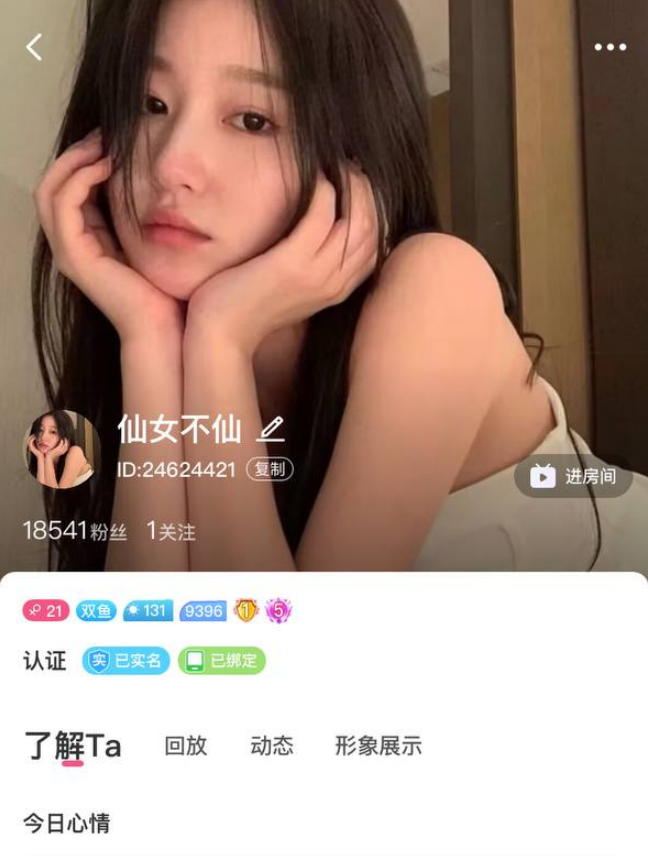View the 1 关注 following list
The width and height of the screenshot is (648, 856).
click(x=171, y=531)
